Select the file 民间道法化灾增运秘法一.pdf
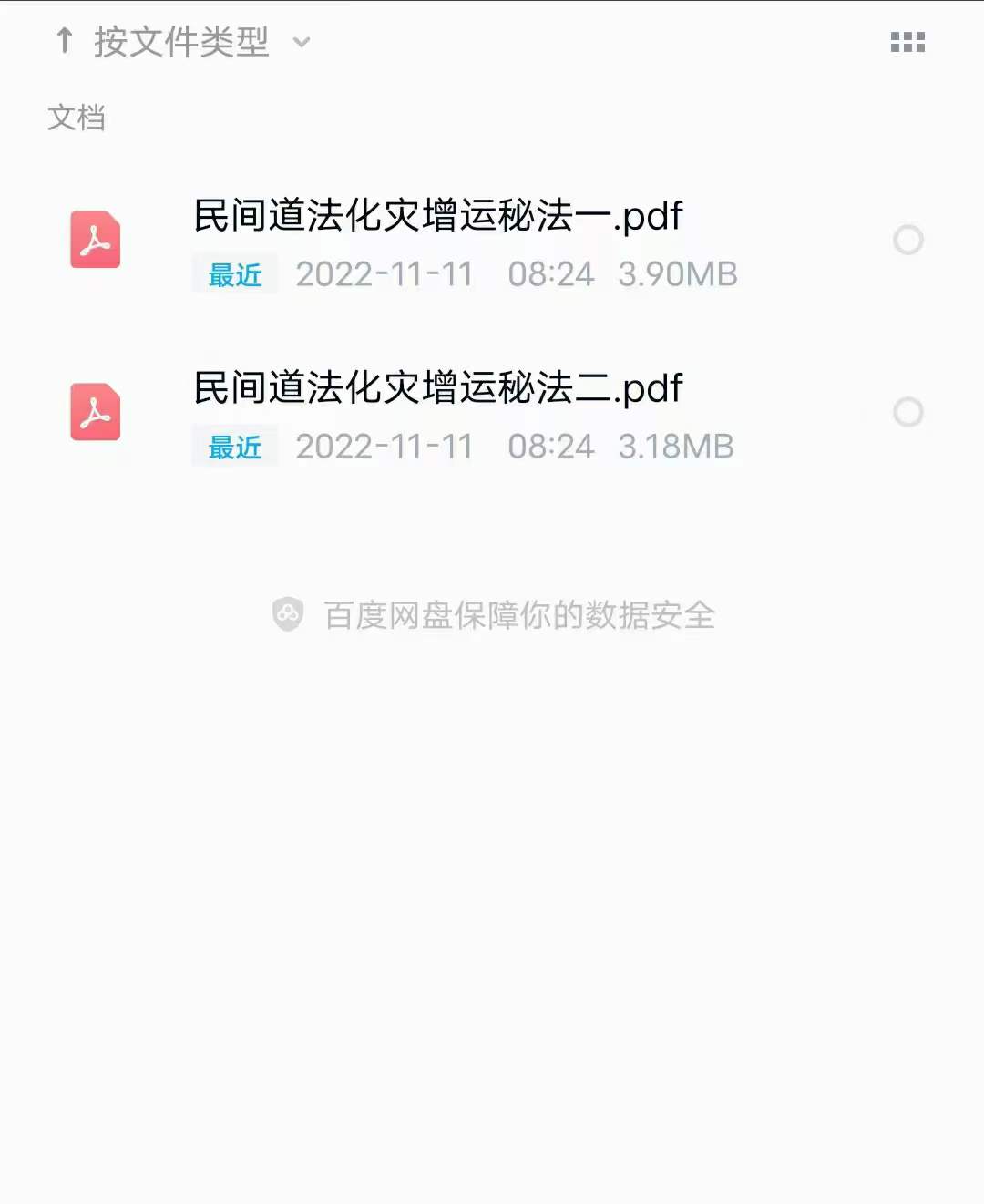The image size is (984, 1204). point(907,240)
